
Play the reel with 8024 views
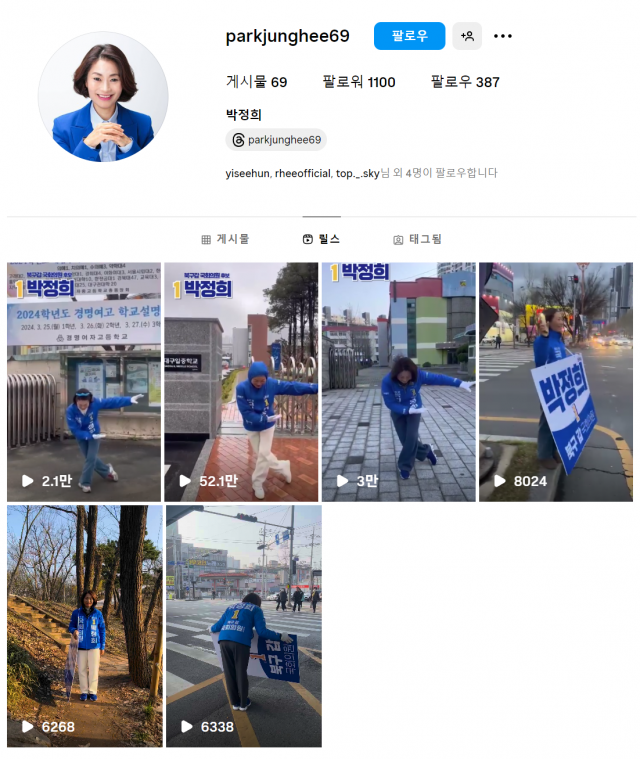tap(555, 382)
